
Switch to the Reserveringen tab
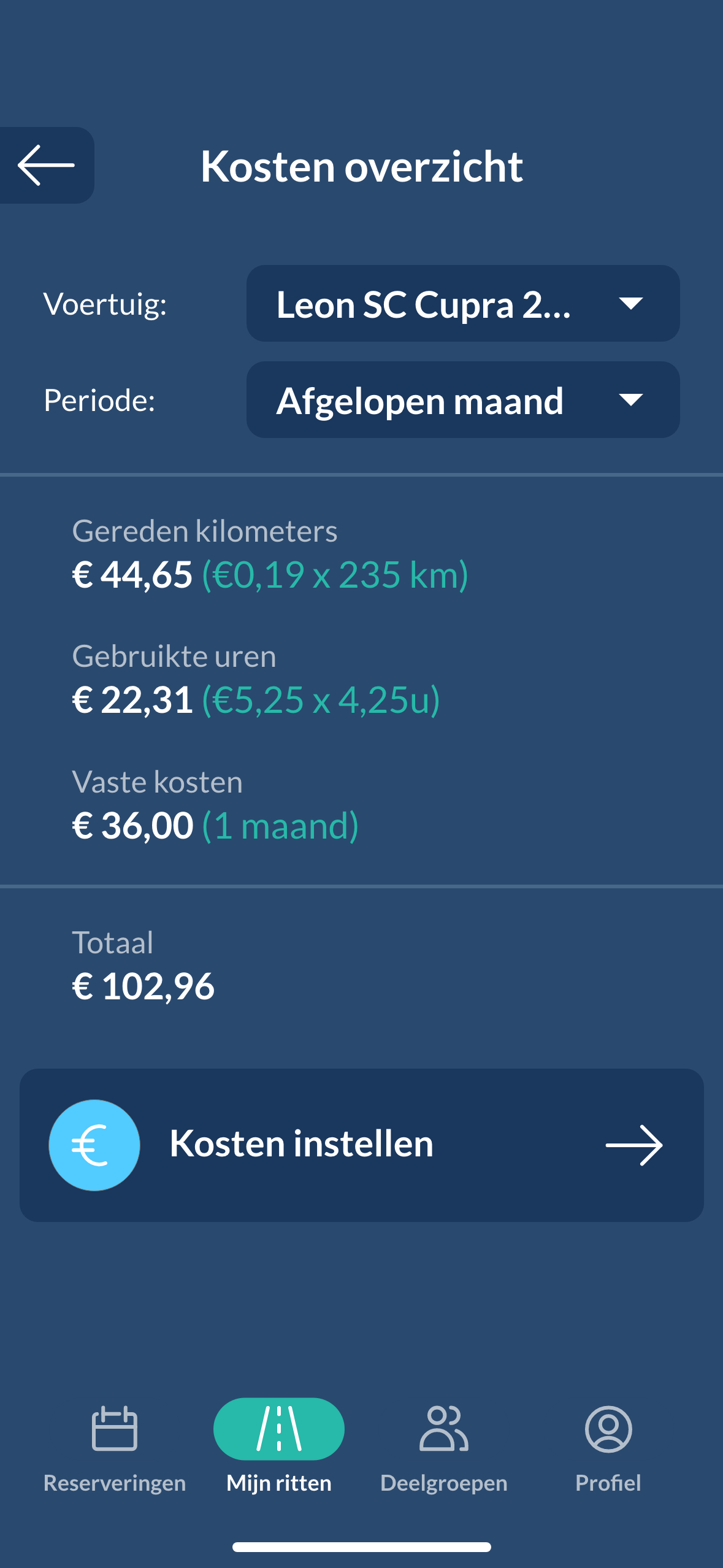115,1448
